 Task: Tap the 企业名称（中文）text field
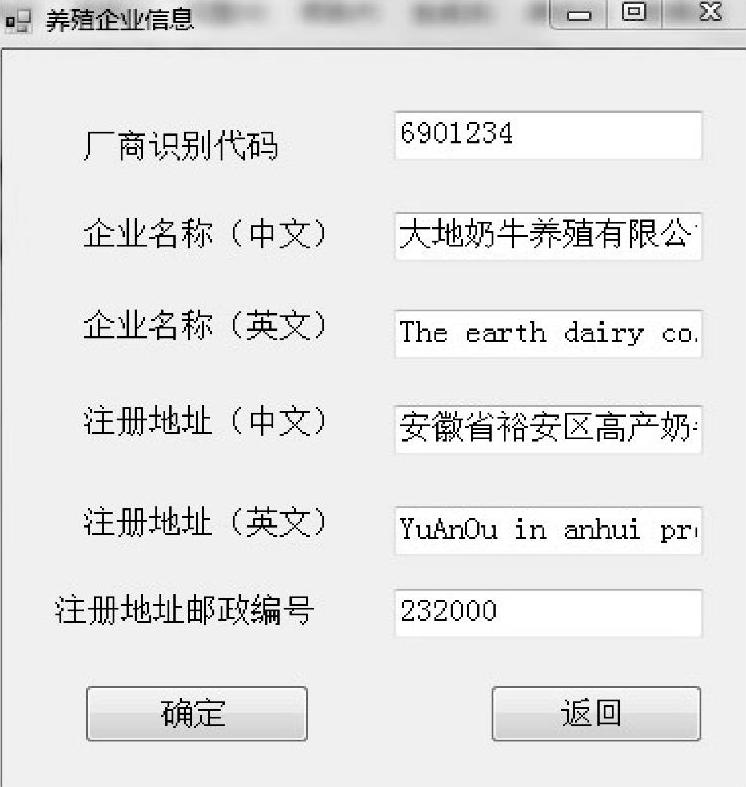coord(548,236)
